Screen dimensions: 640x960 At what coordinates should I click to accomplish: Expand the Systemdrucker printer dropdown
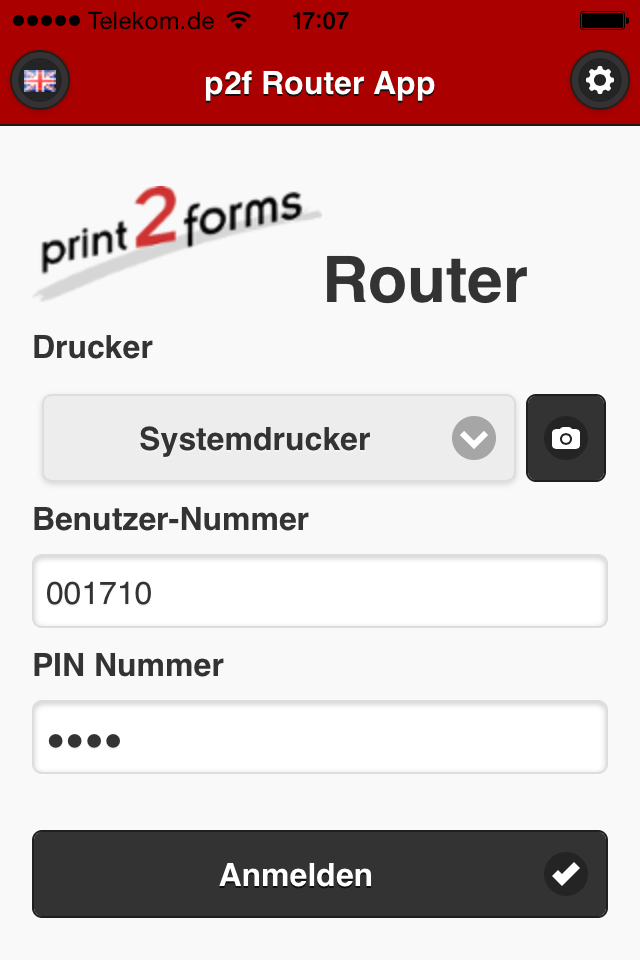(279, 438)
